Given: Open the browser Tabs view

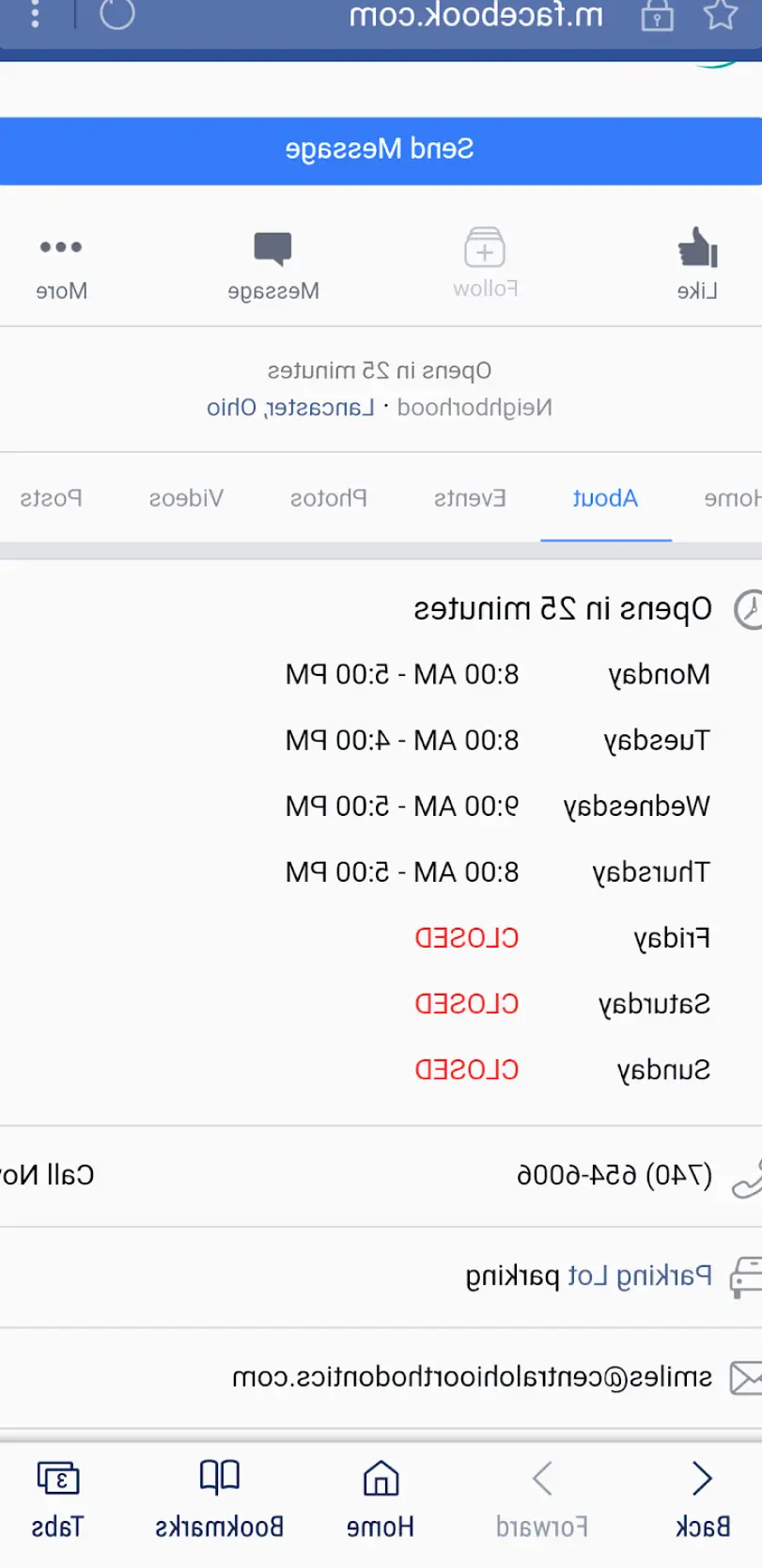Looking at the screenshot, I should 57,1500.
